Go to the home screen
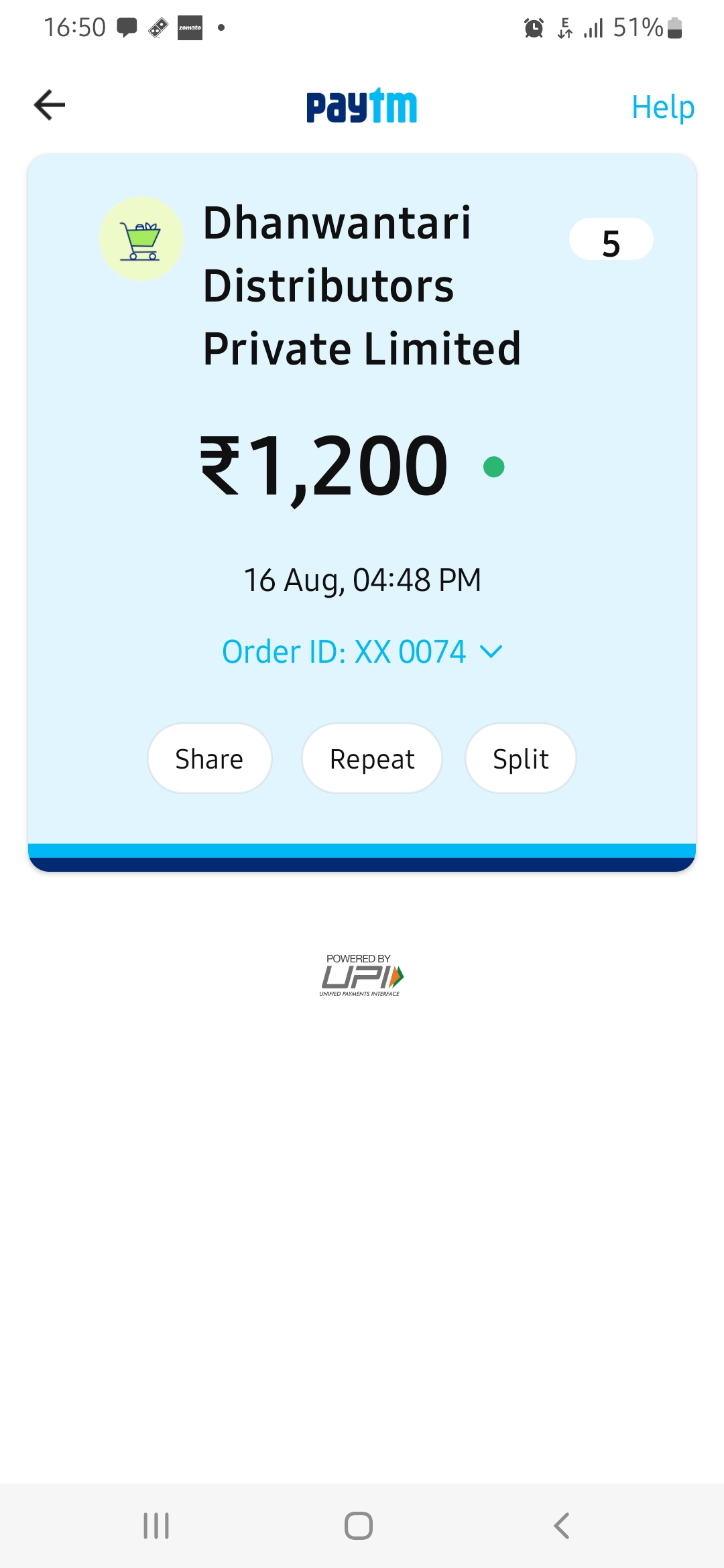 coord(359,1526)
